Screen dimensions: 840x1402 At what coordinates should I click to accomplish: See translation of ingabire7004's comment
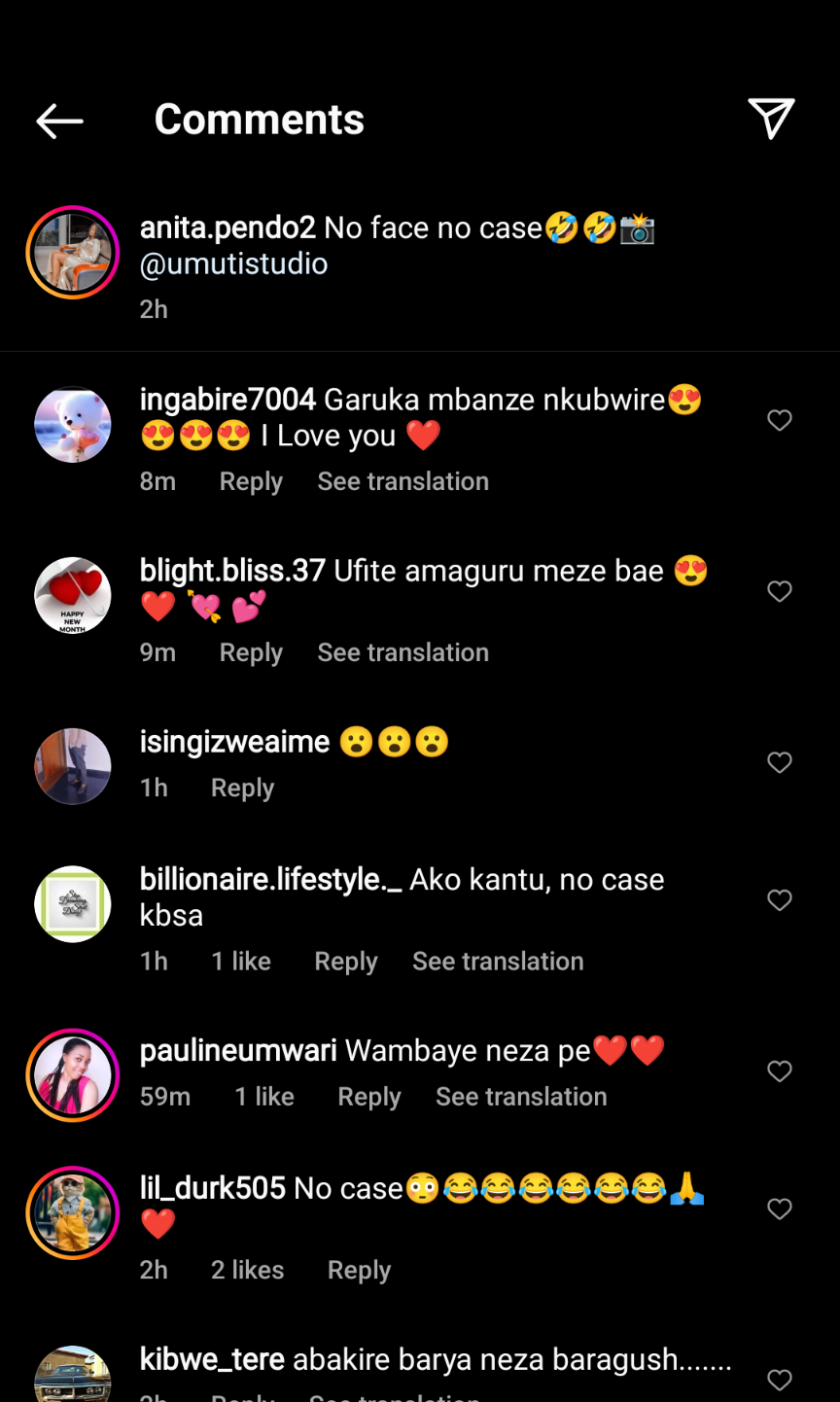coord(402,481)
